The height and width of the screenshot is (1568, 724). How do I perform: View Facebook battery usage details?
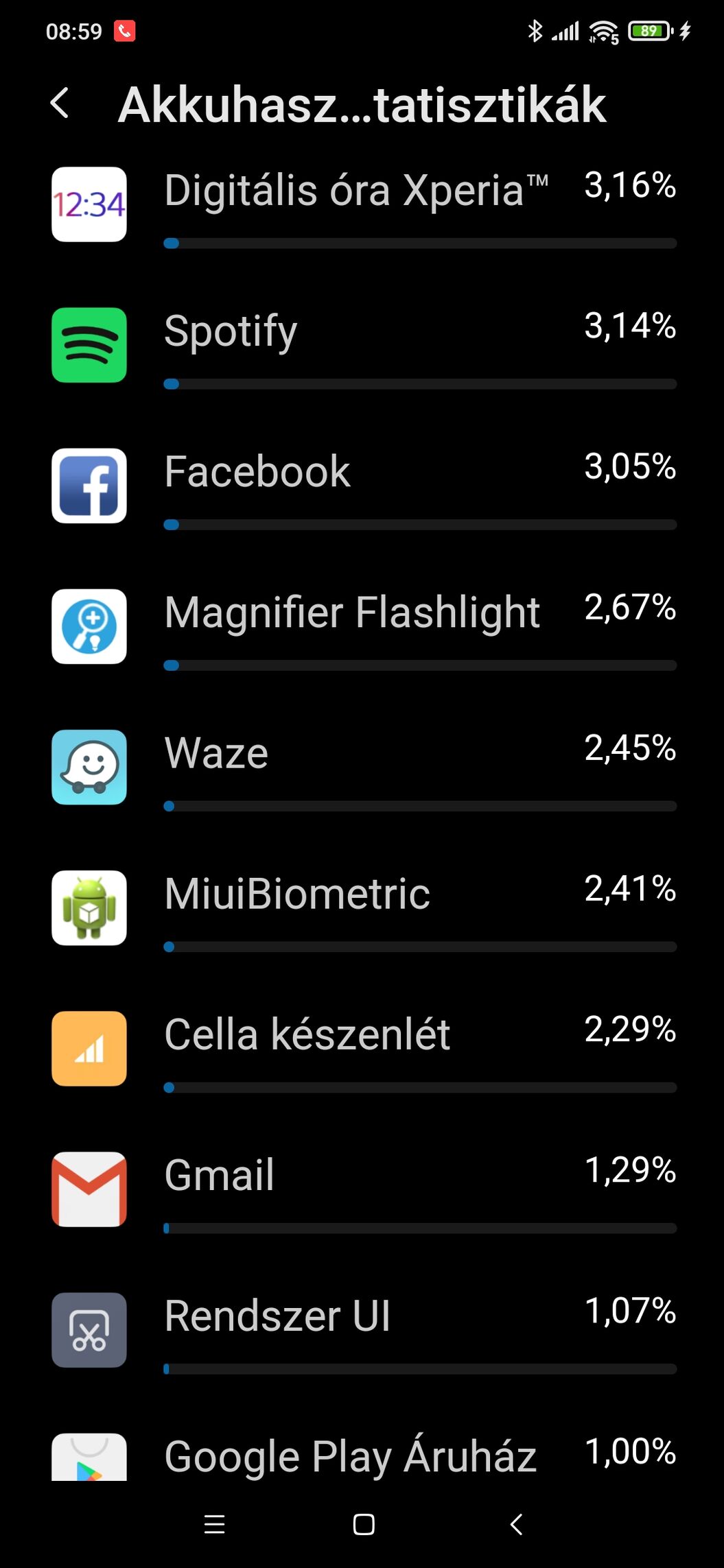click(x=362, y=486)
